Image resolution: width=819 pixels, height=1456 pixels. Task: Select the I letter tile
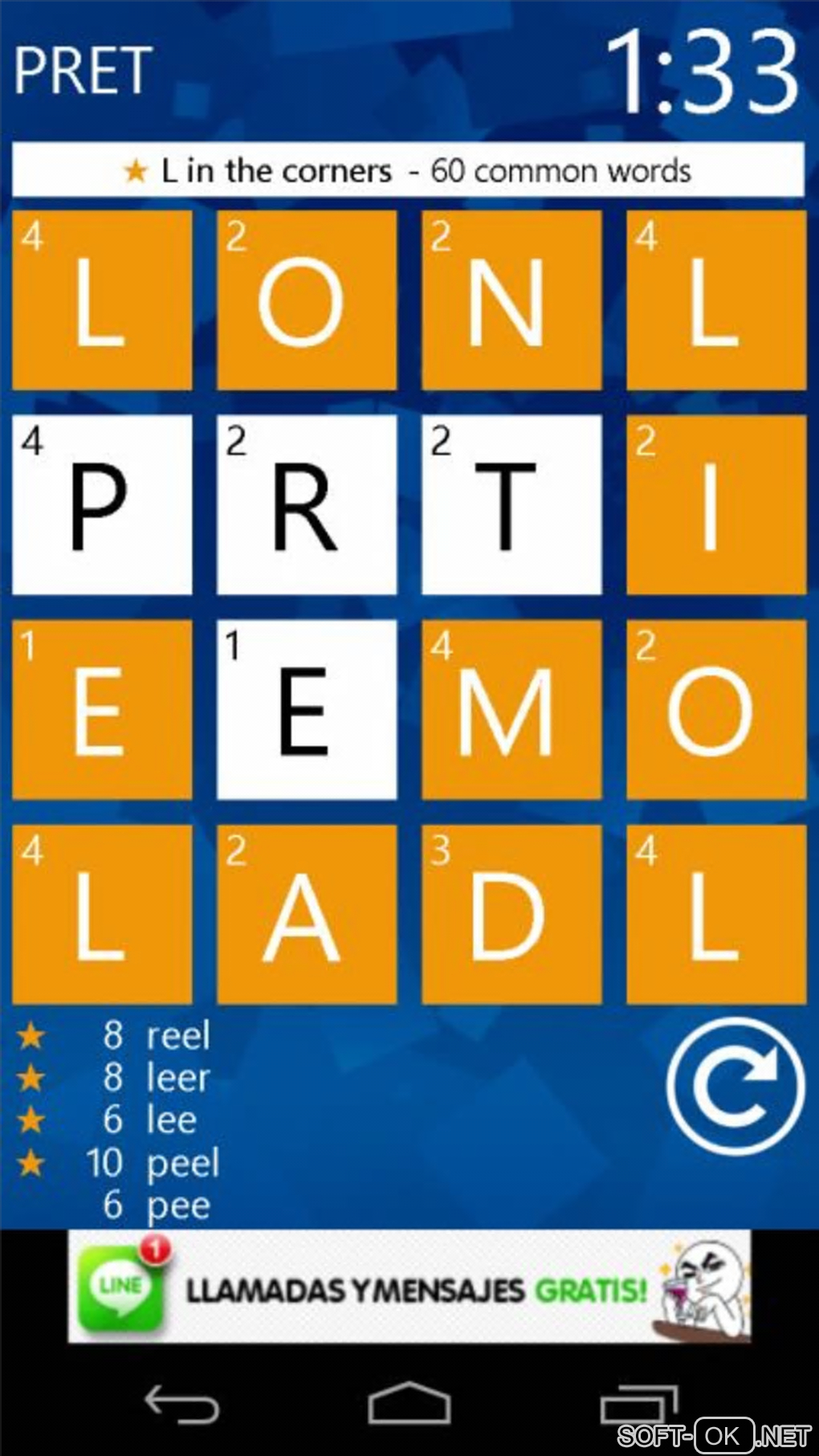[x=715, y=505]
